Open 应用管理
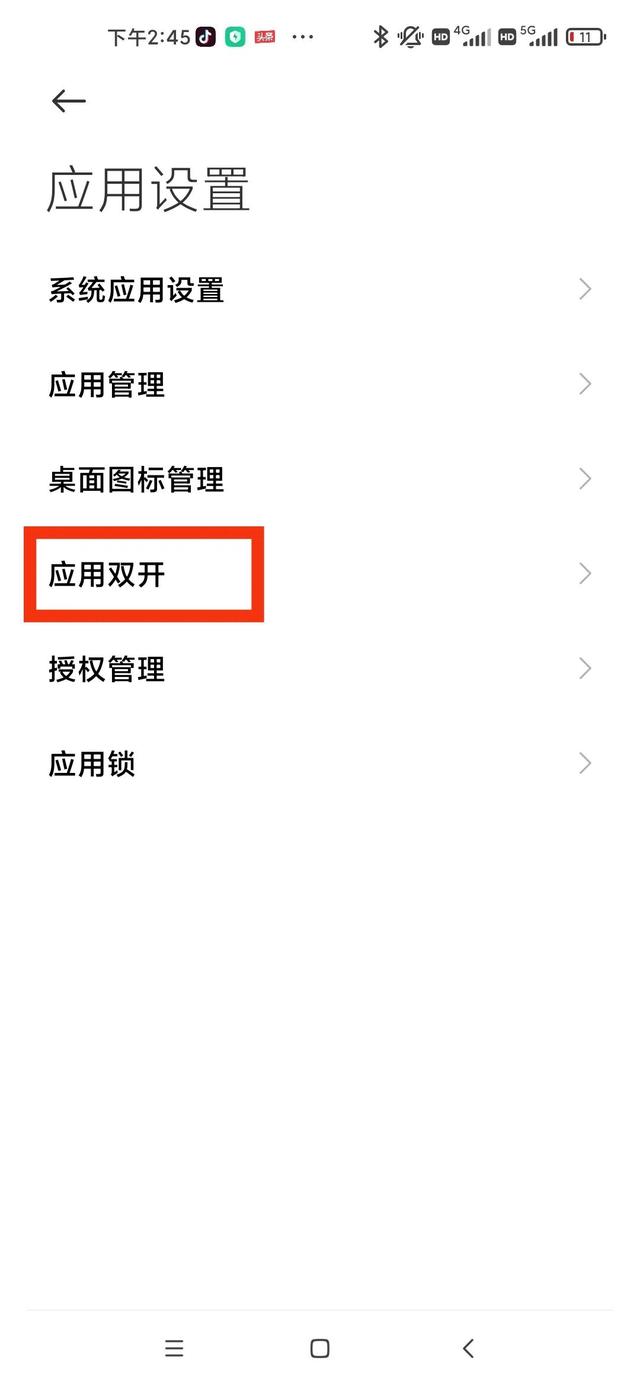The width and height of the screenshot is (640, 1387). tap(320, 385)
